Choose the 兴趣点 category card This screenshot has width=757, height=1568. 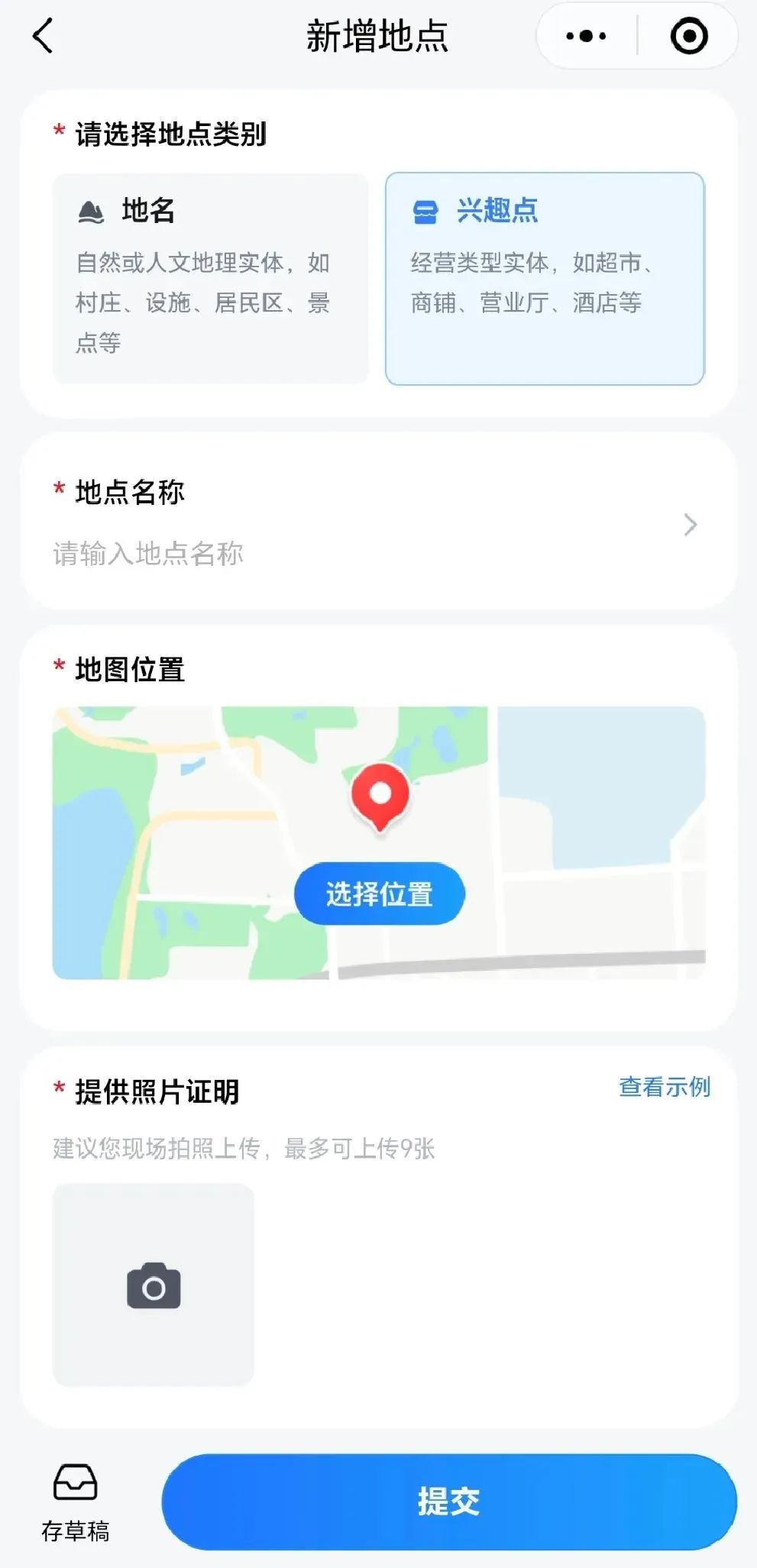point(545,279)
